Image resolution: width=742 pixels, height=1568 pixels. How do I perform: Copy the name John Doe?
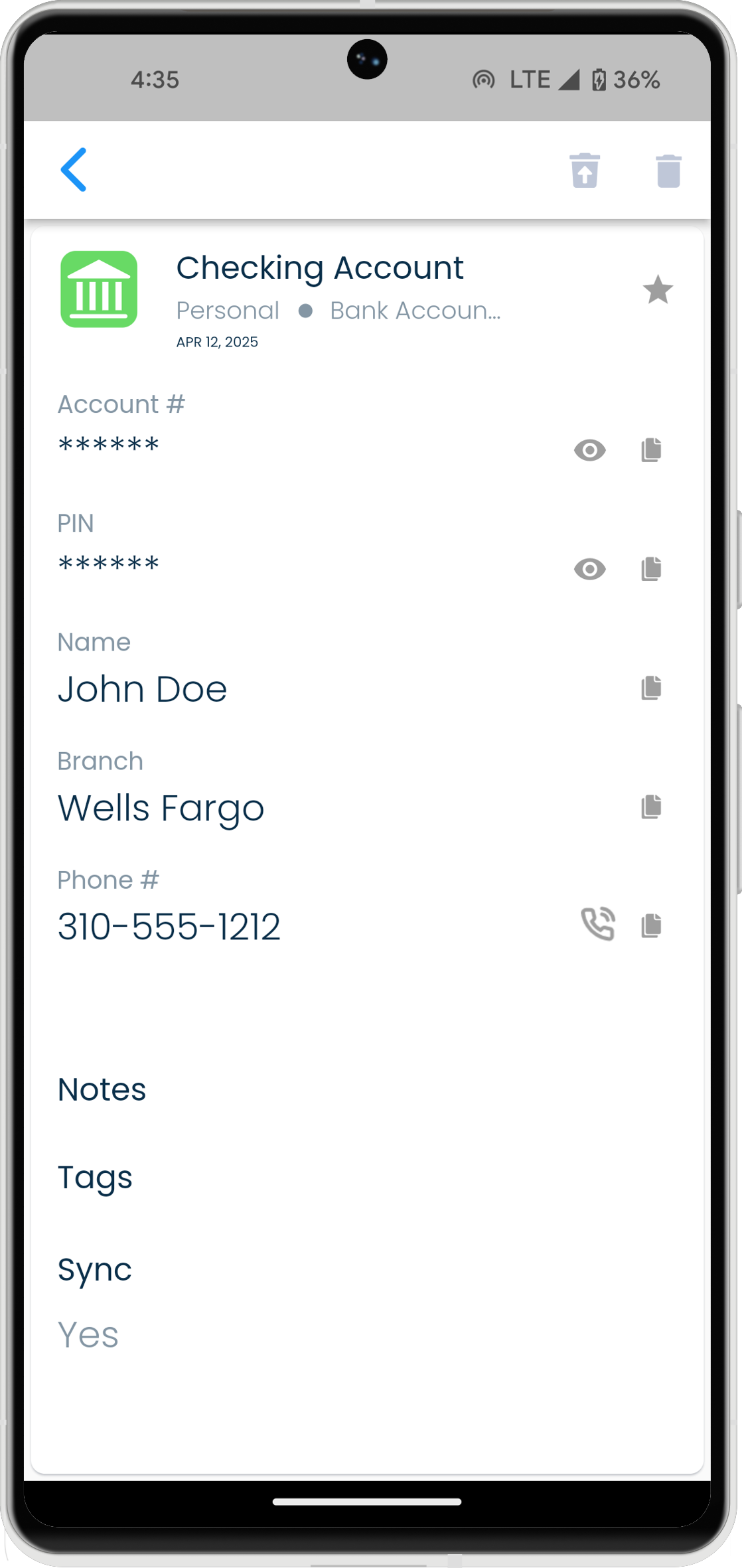(651, 688)
